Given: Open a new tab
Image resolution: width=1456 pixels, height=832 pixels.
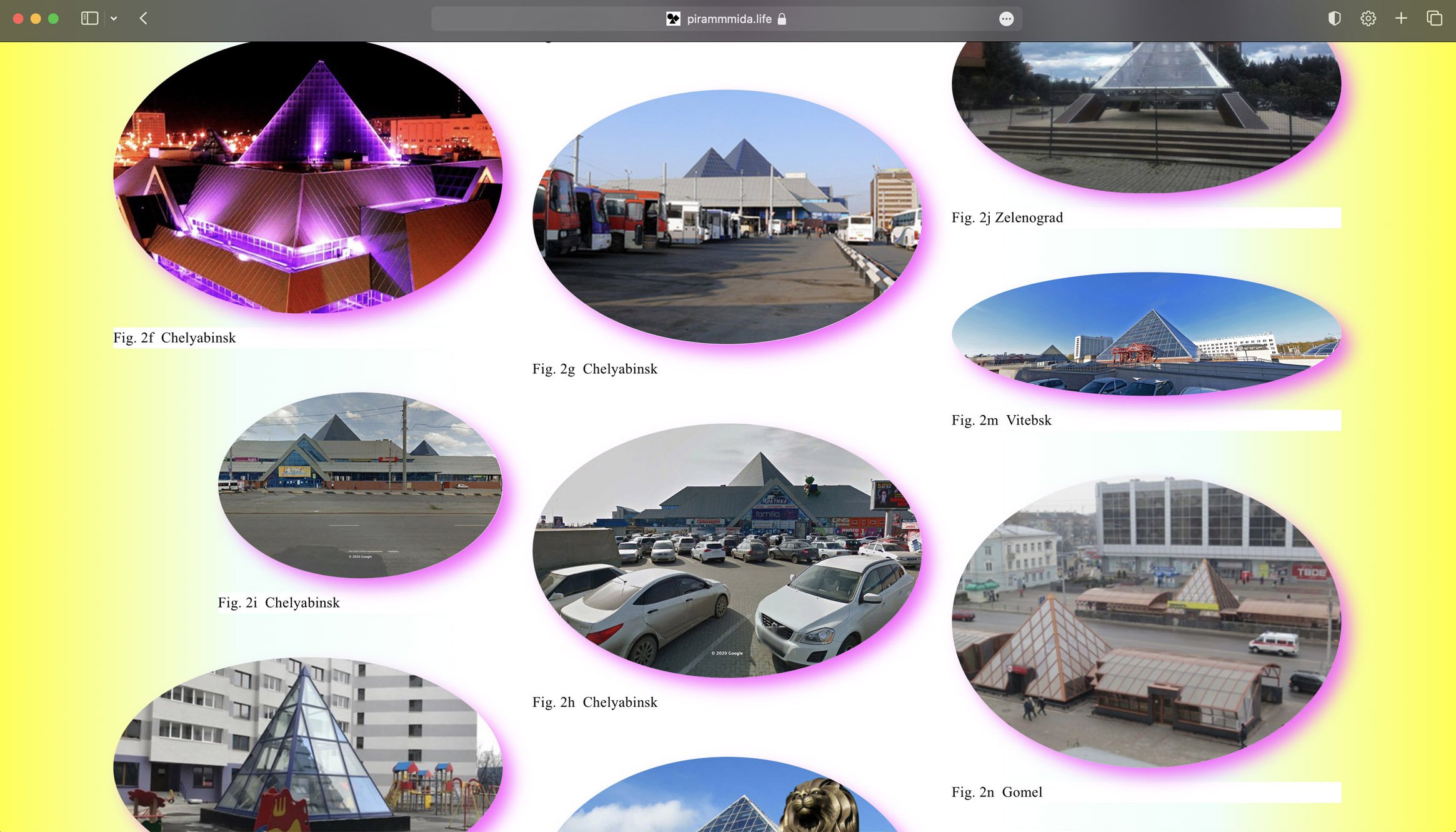Looking at the screenshot, I should 1401,19.
